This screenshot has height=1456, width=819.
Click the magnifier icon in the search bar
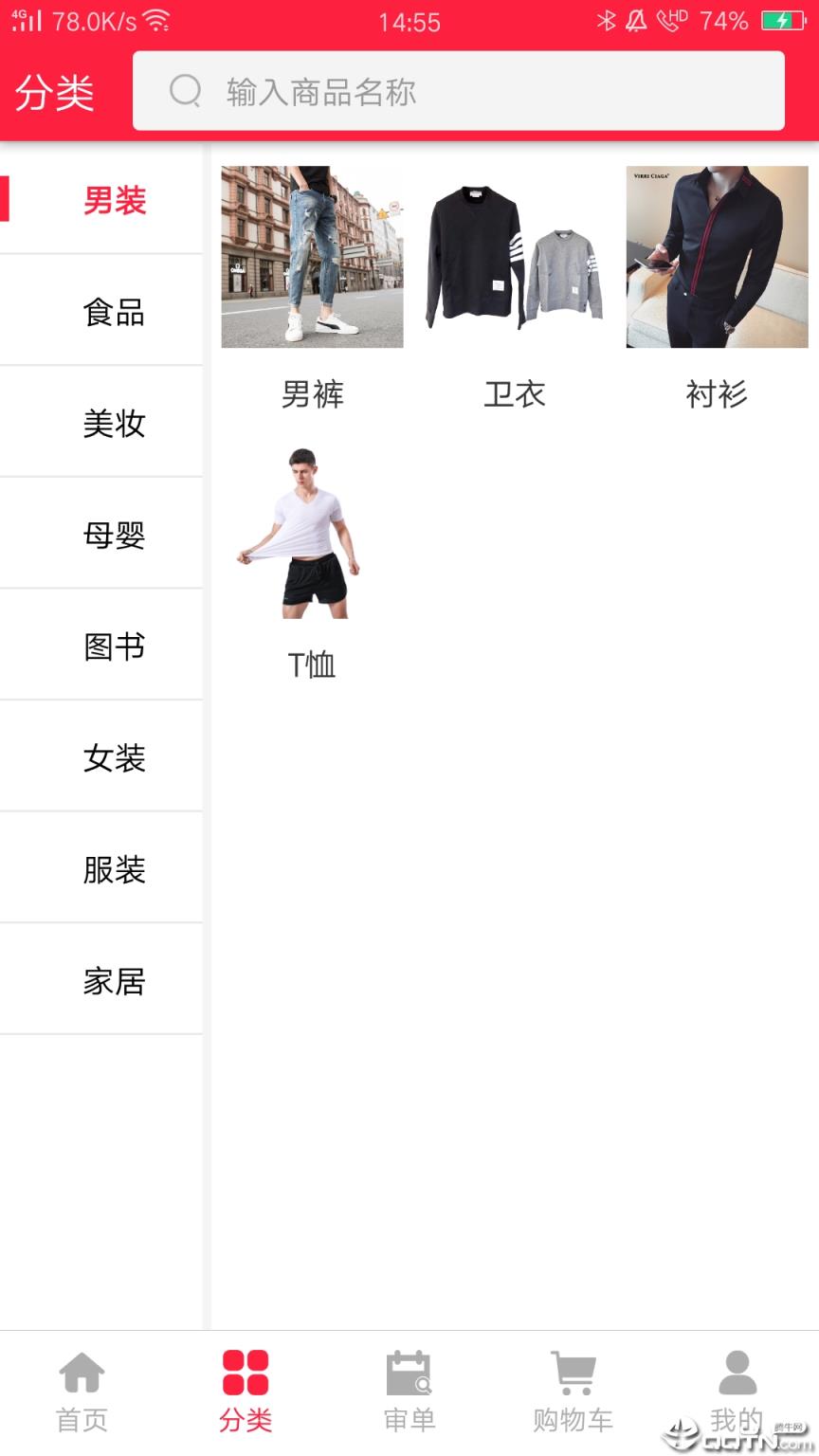click(184, 92)
